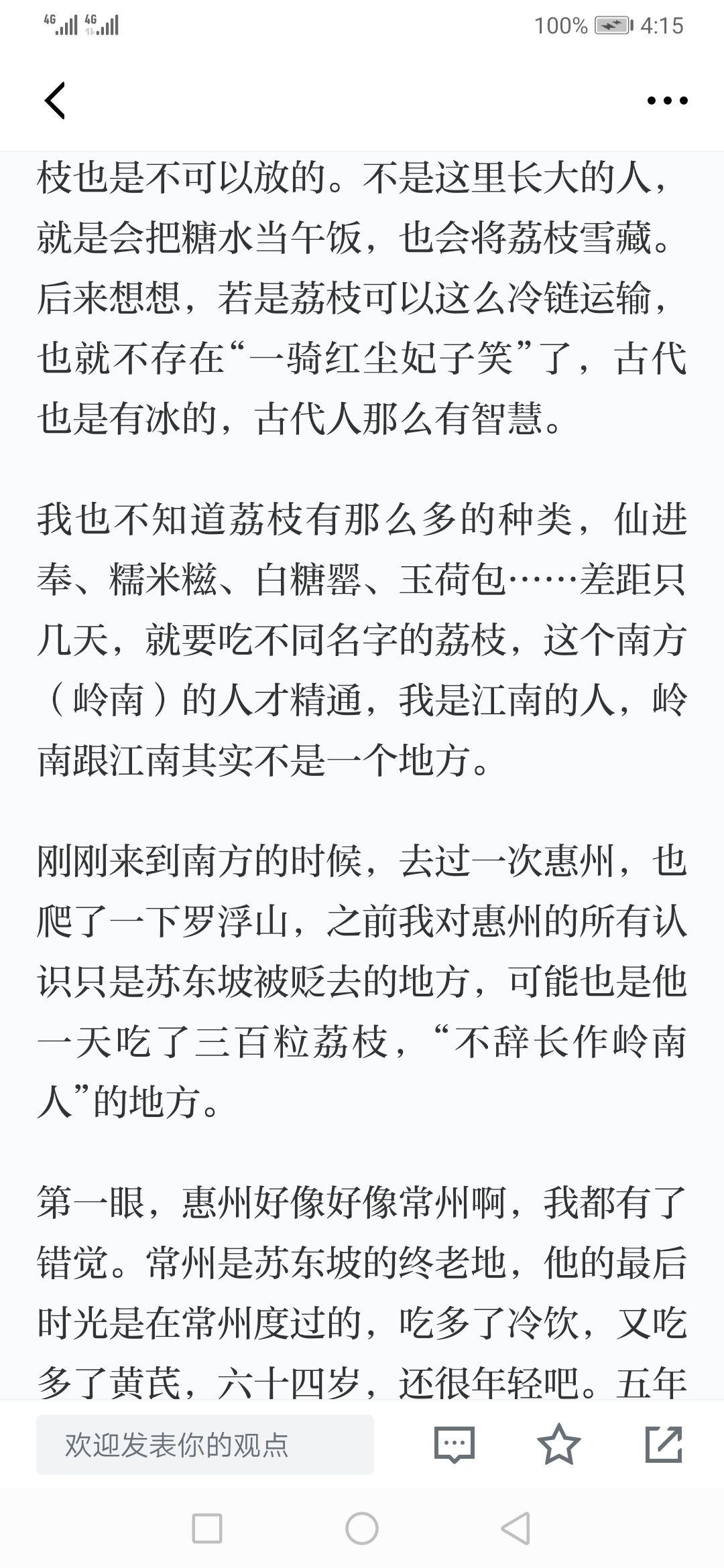The image size is (724, 1568).
Task: Open recent apps with the square button
Action: 207,1528
